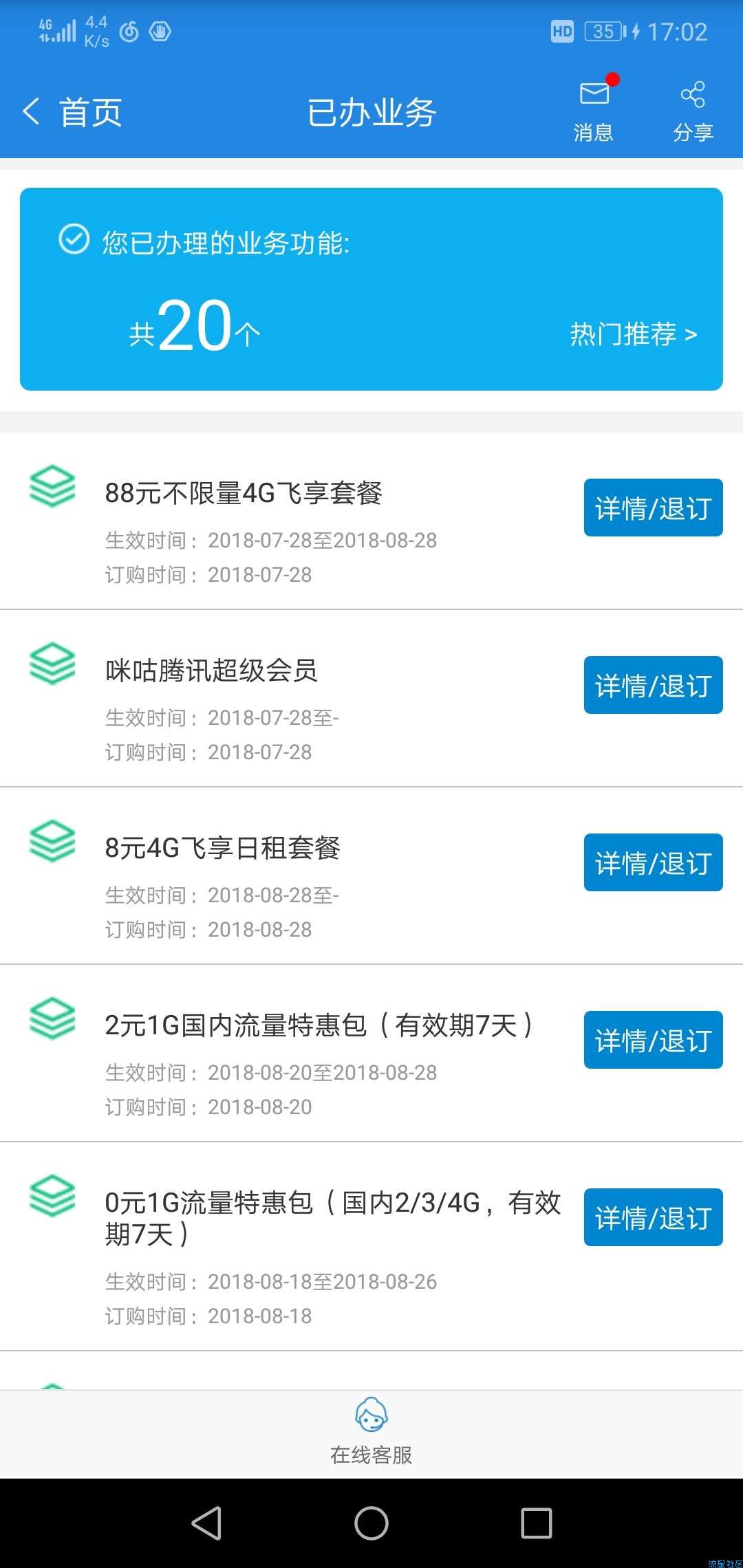Contact 在线客服 support
The height and width of the screenshot is (1568, 743).
point(371,1432)
